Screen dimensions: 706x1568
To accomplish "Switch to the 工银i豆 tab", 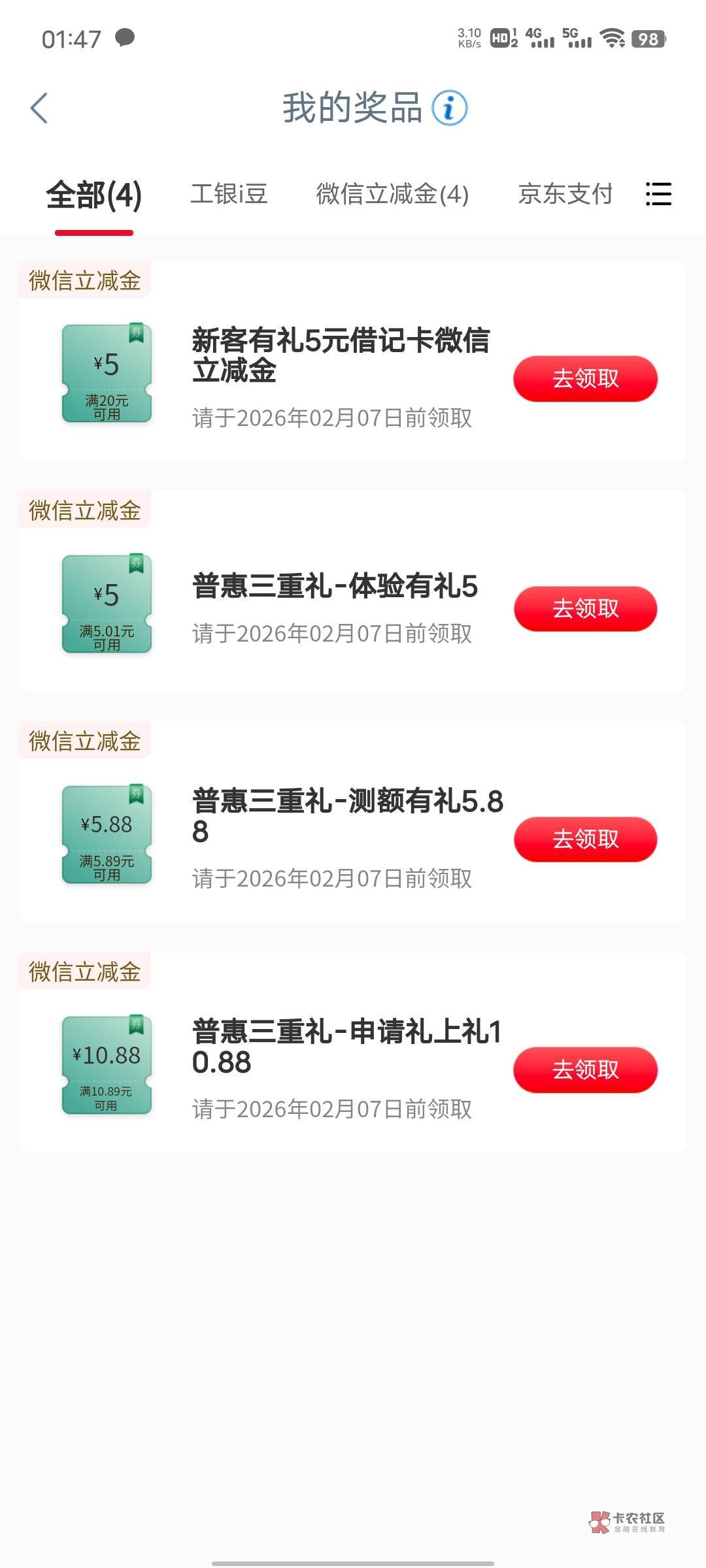I will click(229, 194).
